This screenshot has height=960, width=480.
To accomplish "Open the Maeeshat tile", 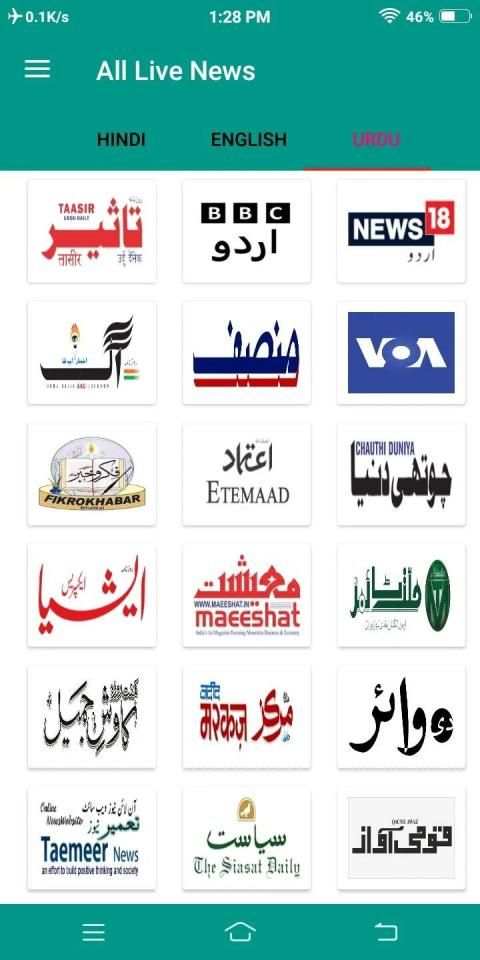I will pyautogui.click(x=246, y=595).
